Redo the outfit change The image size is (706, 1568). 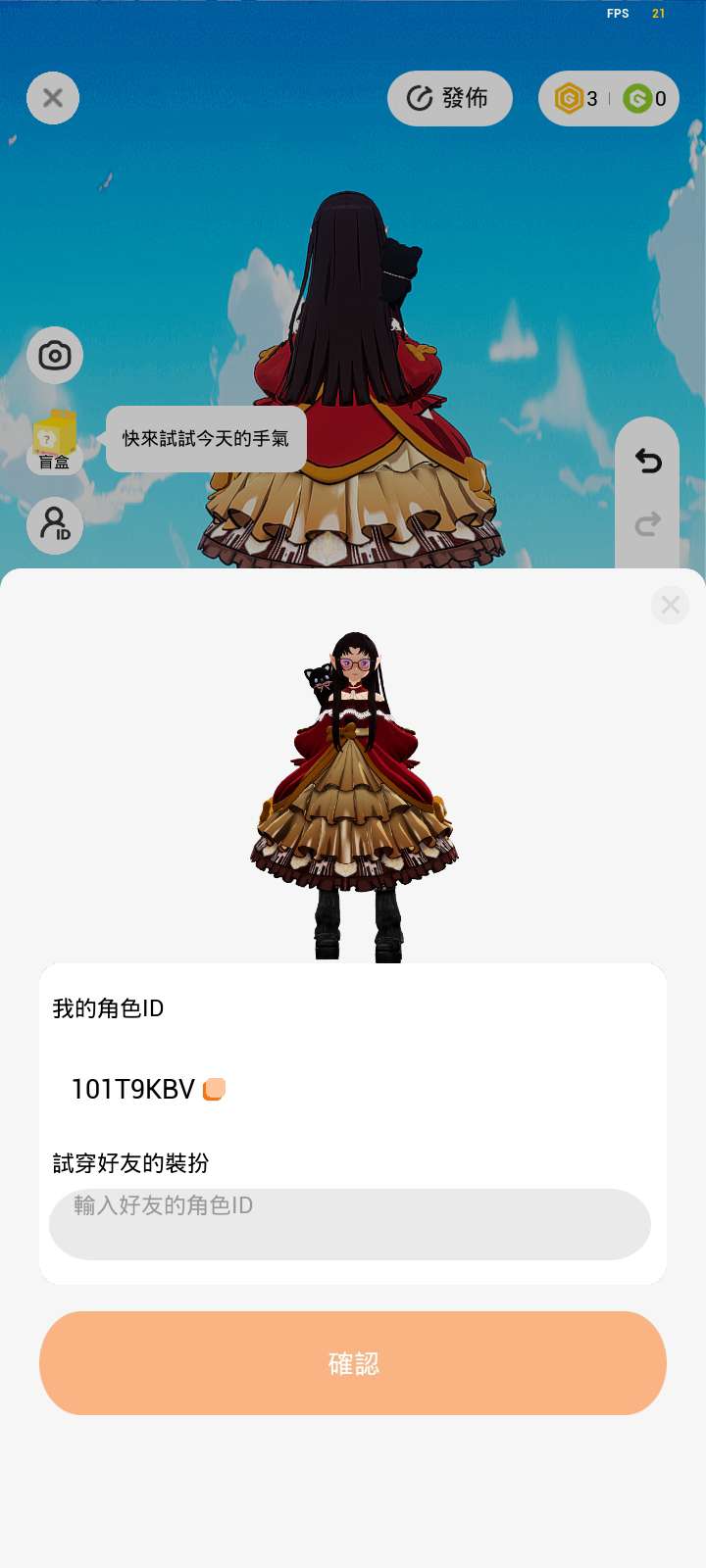(647, 524)
